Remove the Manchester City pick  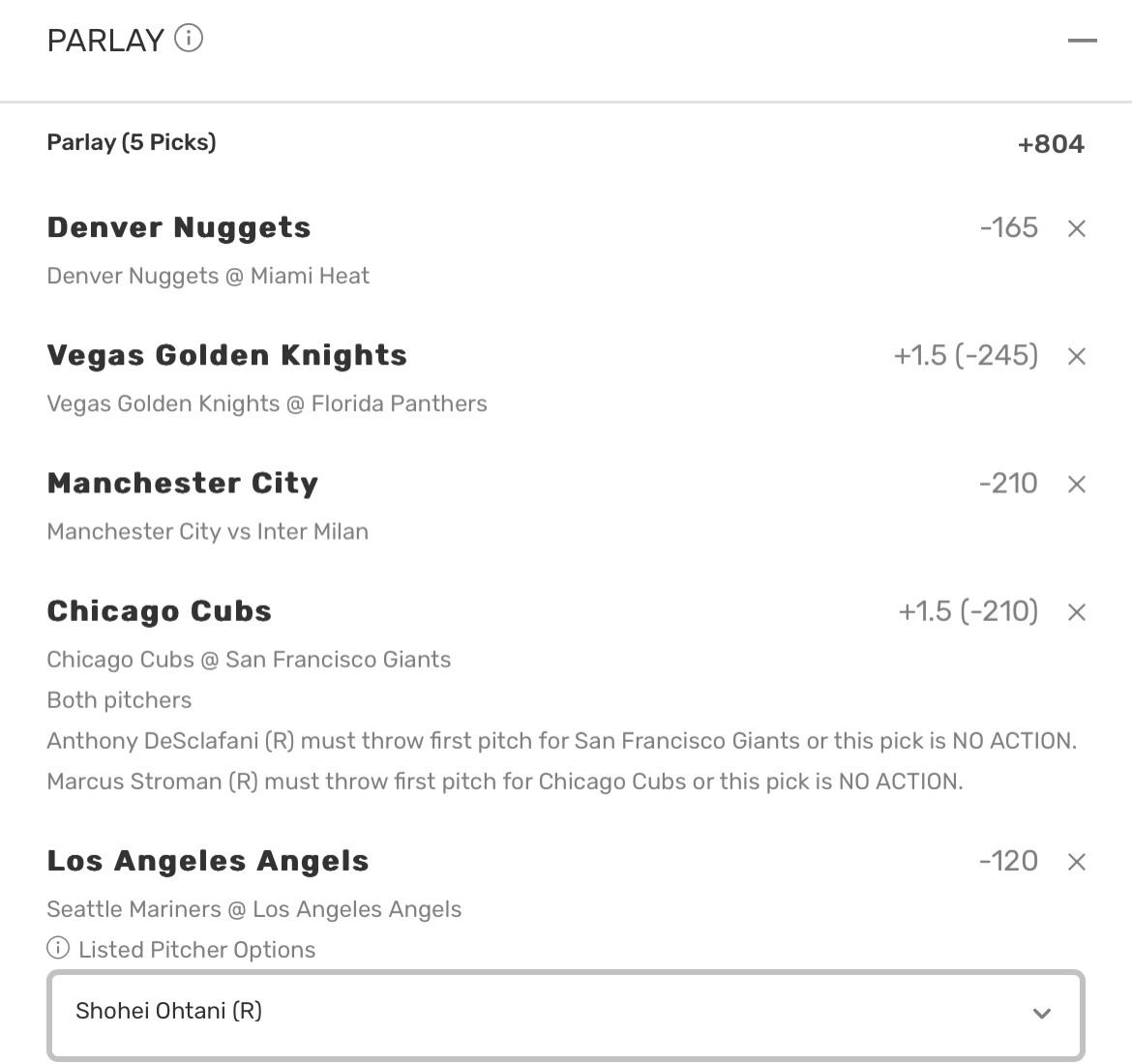click(1076, 485)
